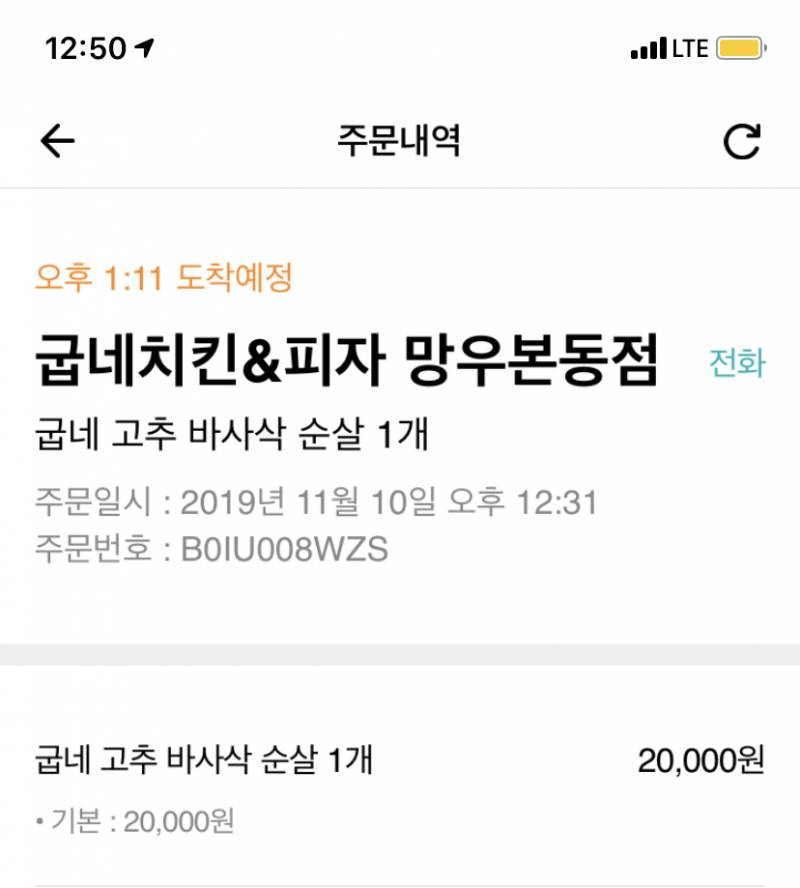800x888 pixels.
Task: Tap the back arrow icon
Action: point(55,140)
